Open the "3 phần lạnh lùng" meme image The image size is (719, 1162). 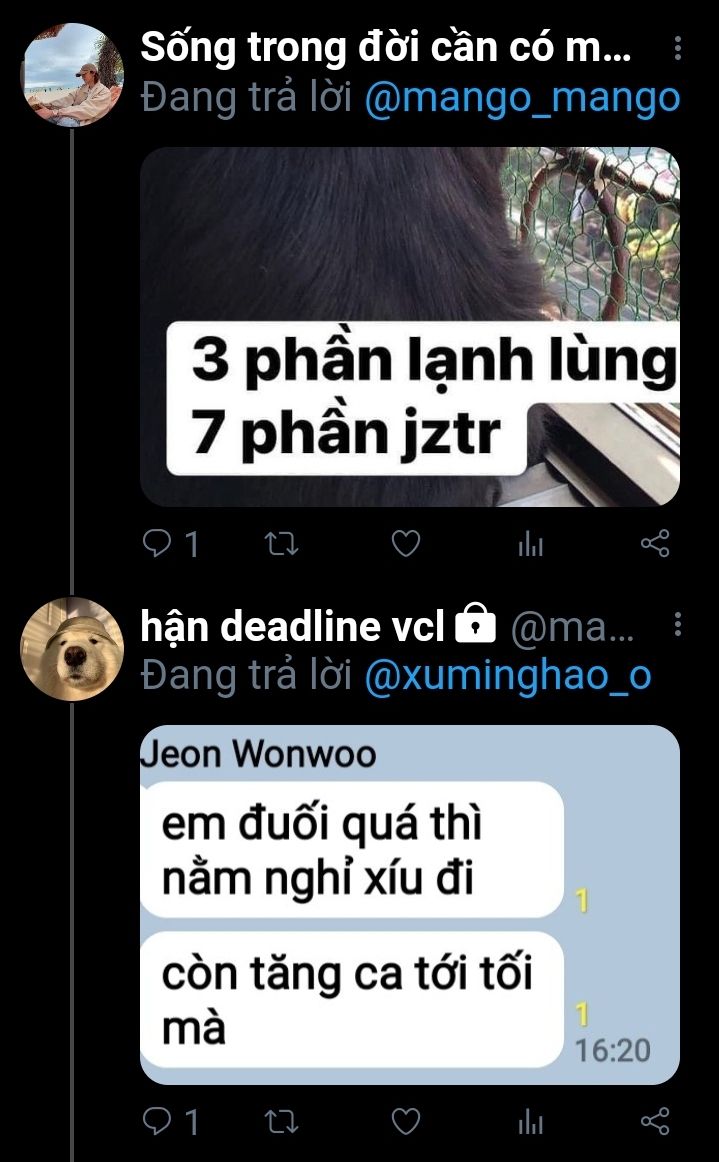pyautogui.click(x=409, y=327)
